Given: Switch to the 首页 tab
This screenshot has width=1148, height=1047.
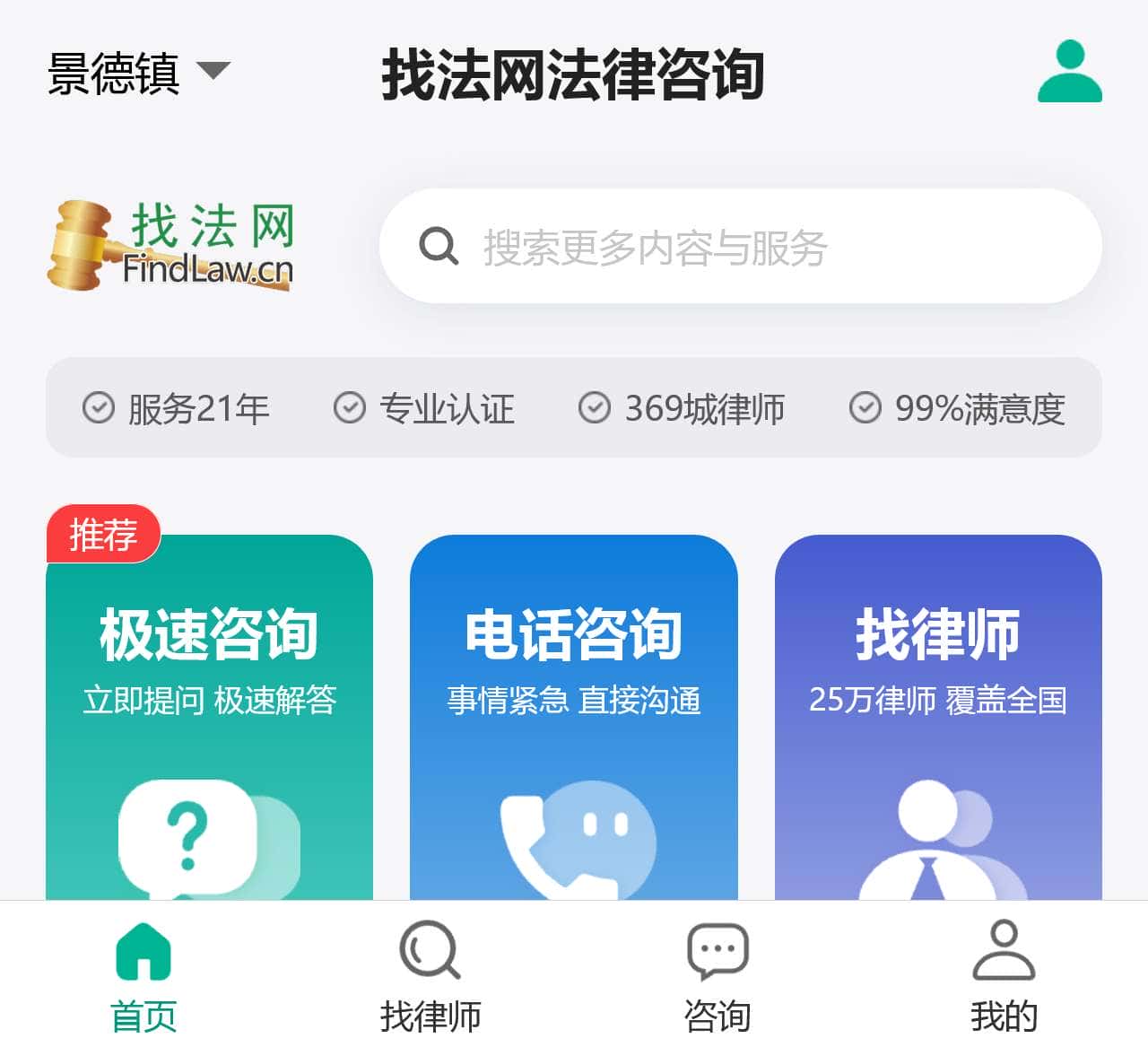Looking at the screenshot, I should click(x=143, y=976).
